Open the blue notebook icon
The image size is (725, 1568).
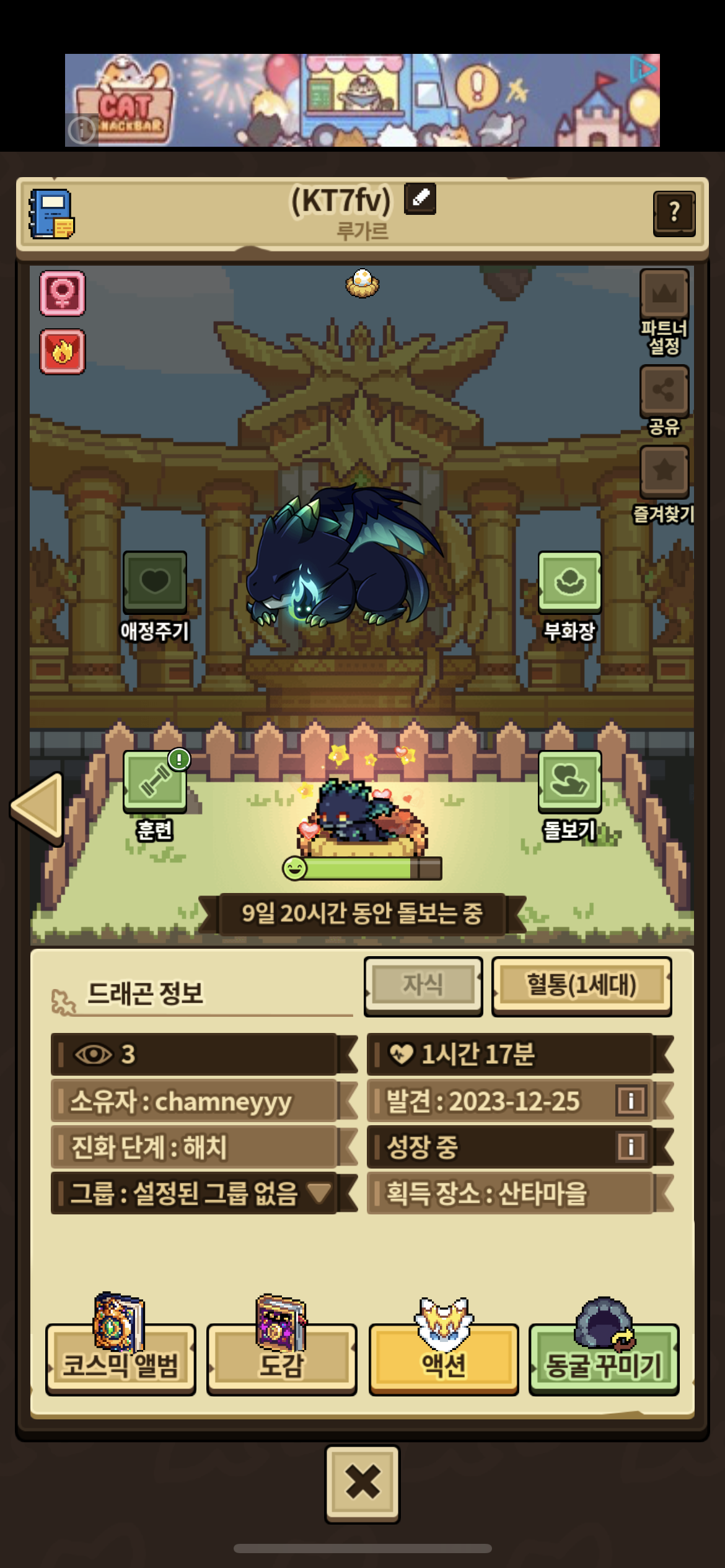pyautogui.click(x=51, y=214)
